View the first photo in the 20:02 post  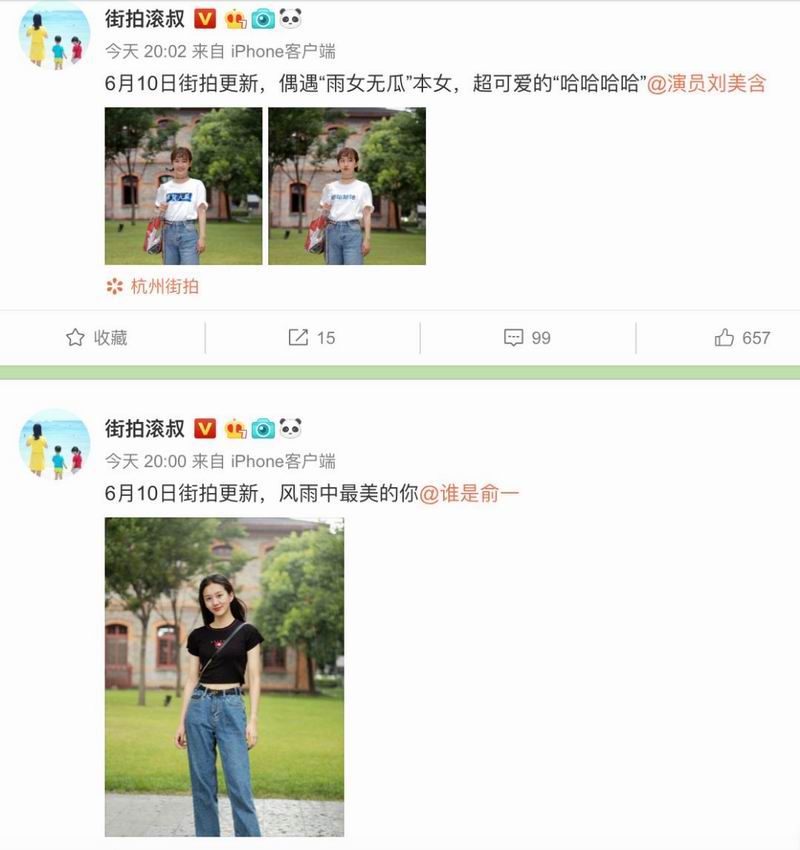[x=183, y=186]
